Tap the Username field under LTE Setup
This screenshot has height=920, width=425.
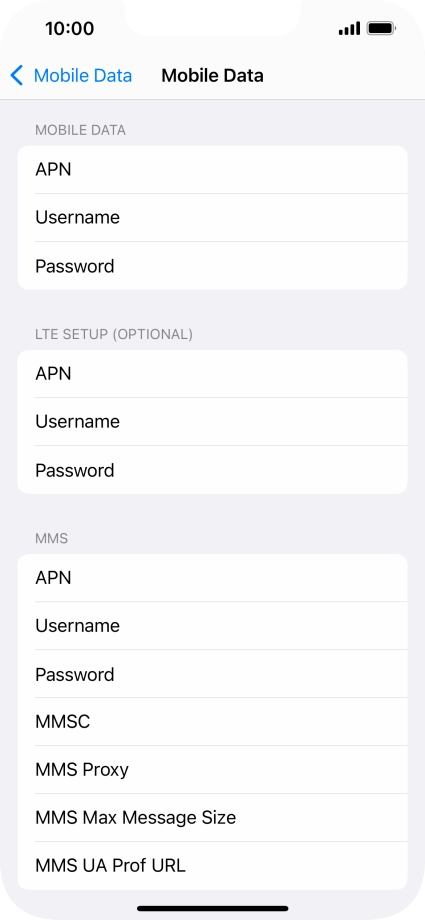pos(212,422)
